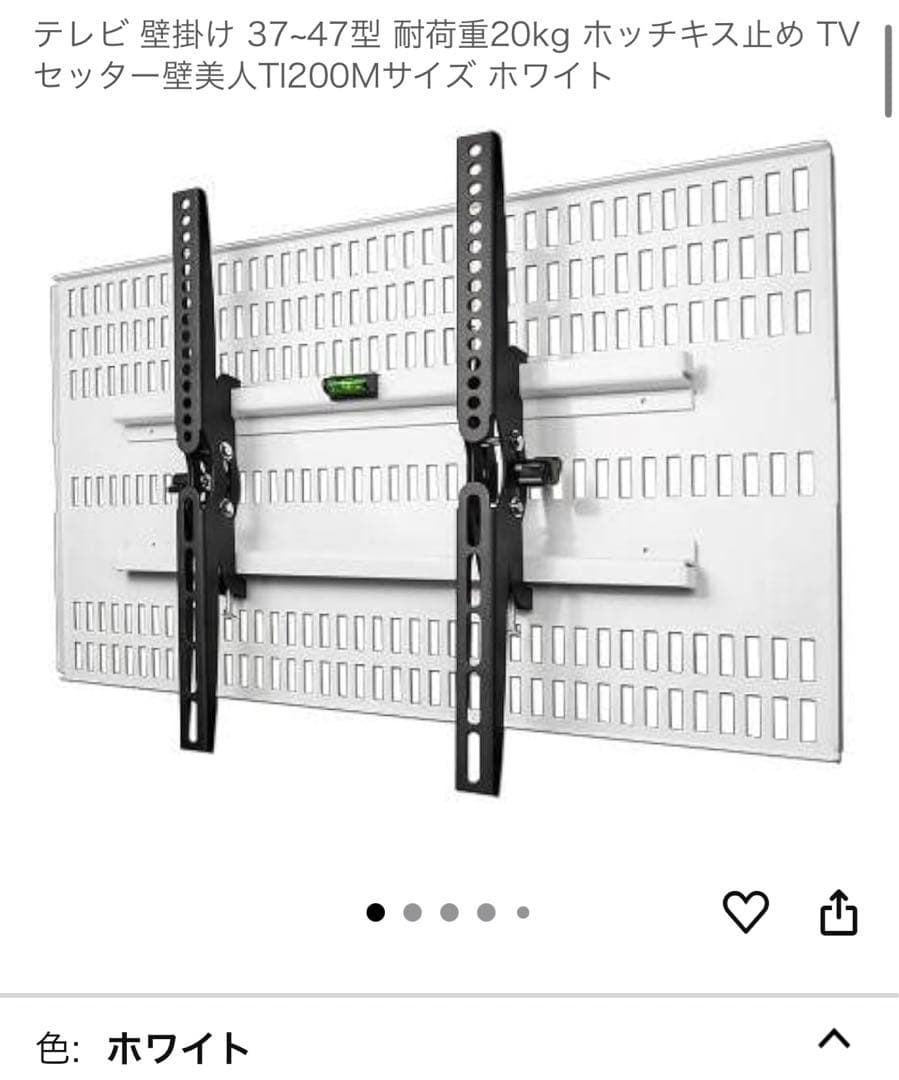The height and width of the screenshot is (1080, 899).
Task: Add this TV mount to favorites
Action: [746, 912]
